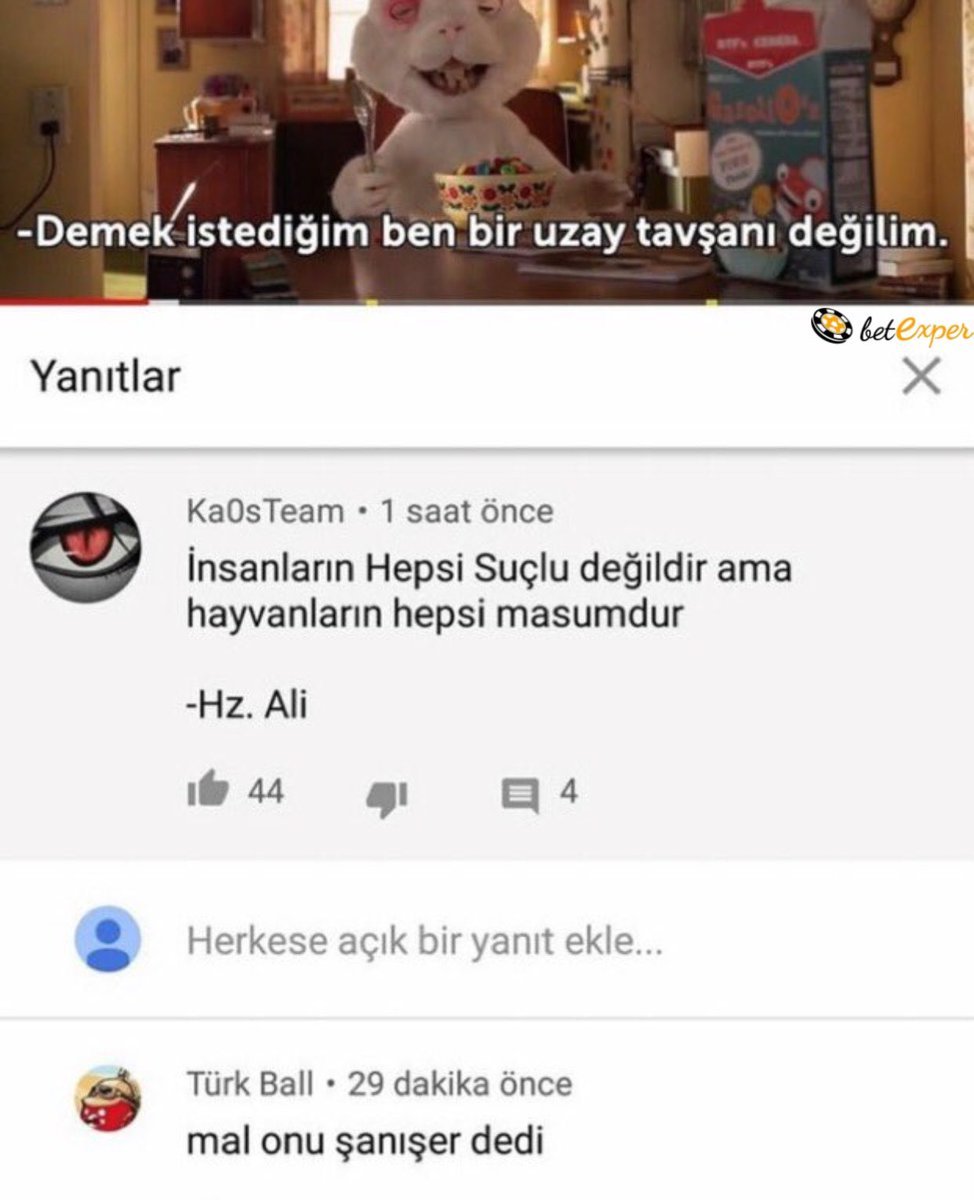Open KaOsTeam's channel avatar
This screenshot has height=1200, width=974.
tap(85, 547)
